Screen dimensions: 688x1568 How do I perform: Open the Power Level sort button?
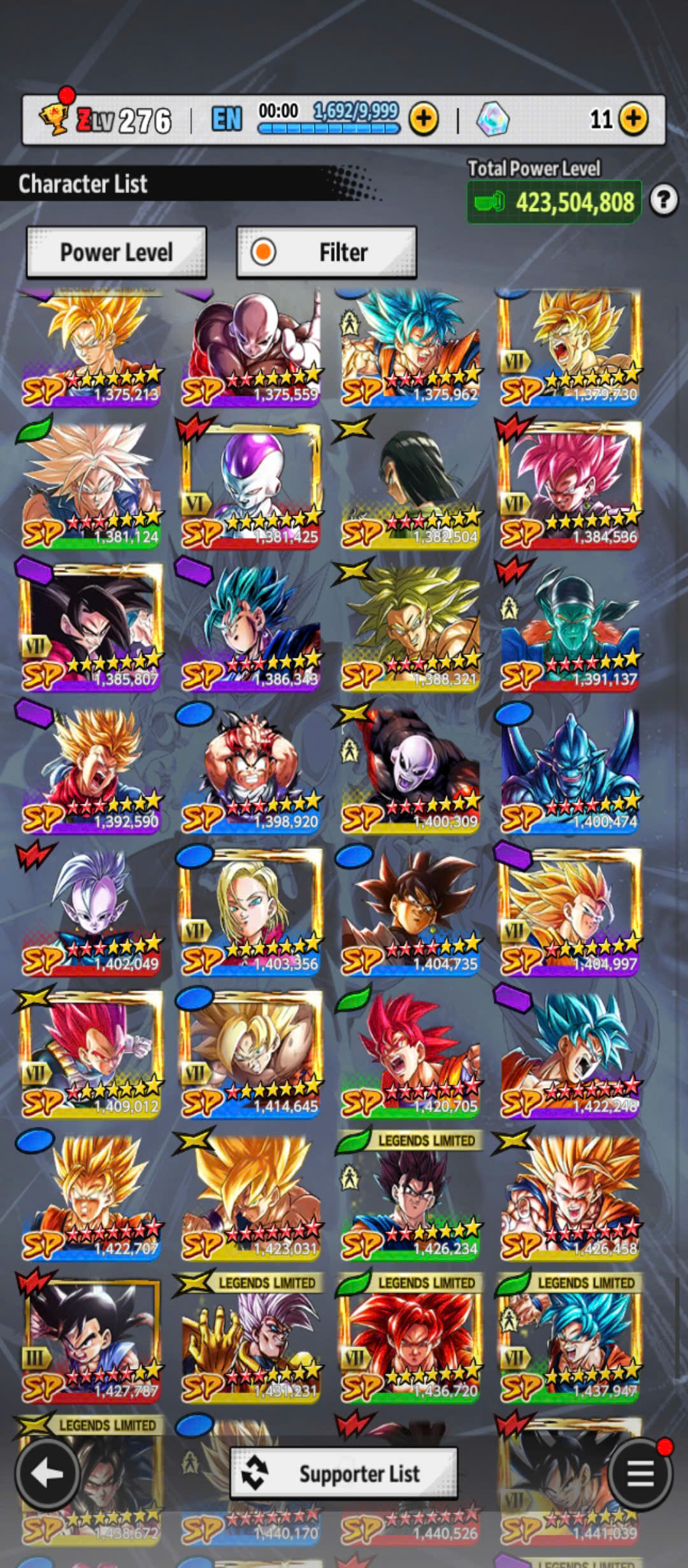pyautogui.click(x=116, y=252)
